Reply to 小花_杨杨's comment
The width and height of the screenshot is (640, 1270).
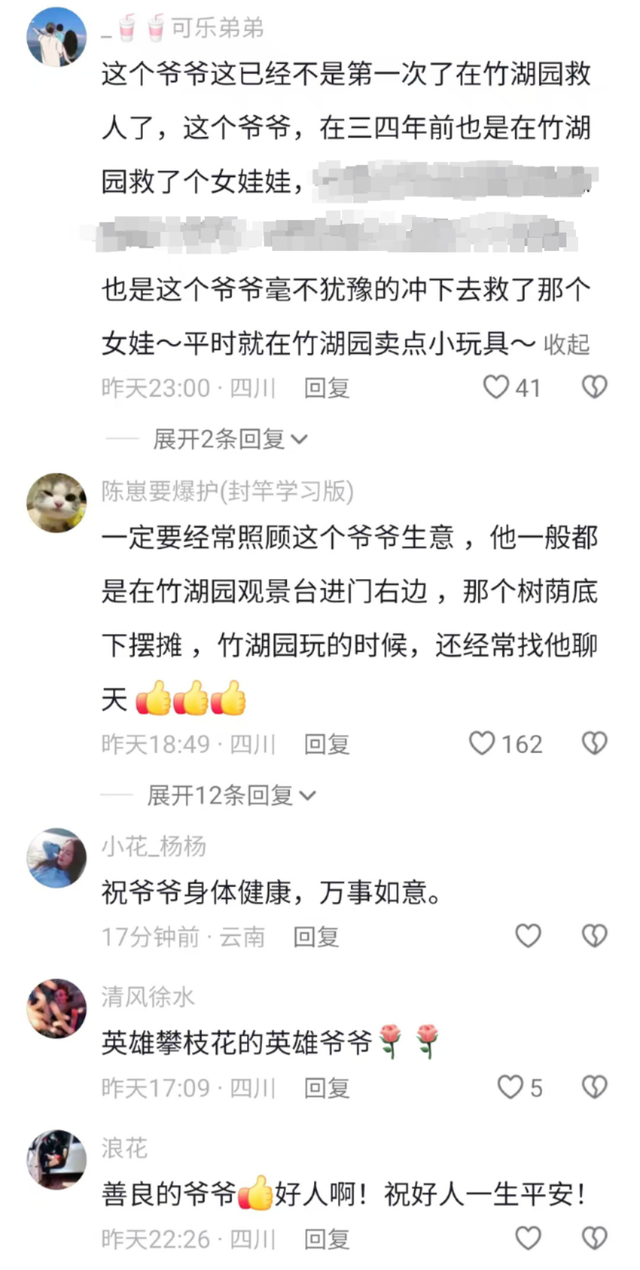pyautogui.click(x=316, y=937)
